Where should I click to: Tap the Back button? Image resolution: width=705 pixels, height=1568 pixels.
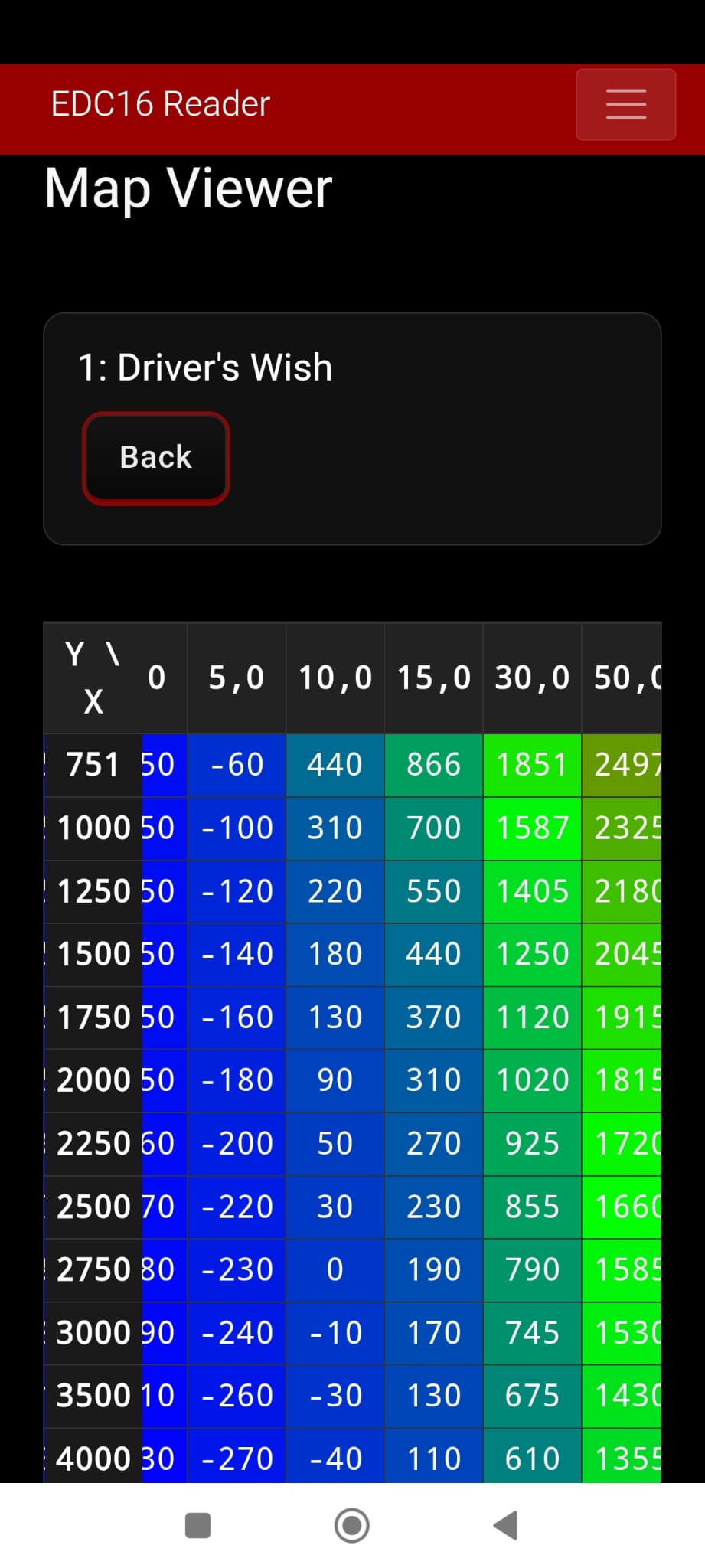(x=155, y=457)
